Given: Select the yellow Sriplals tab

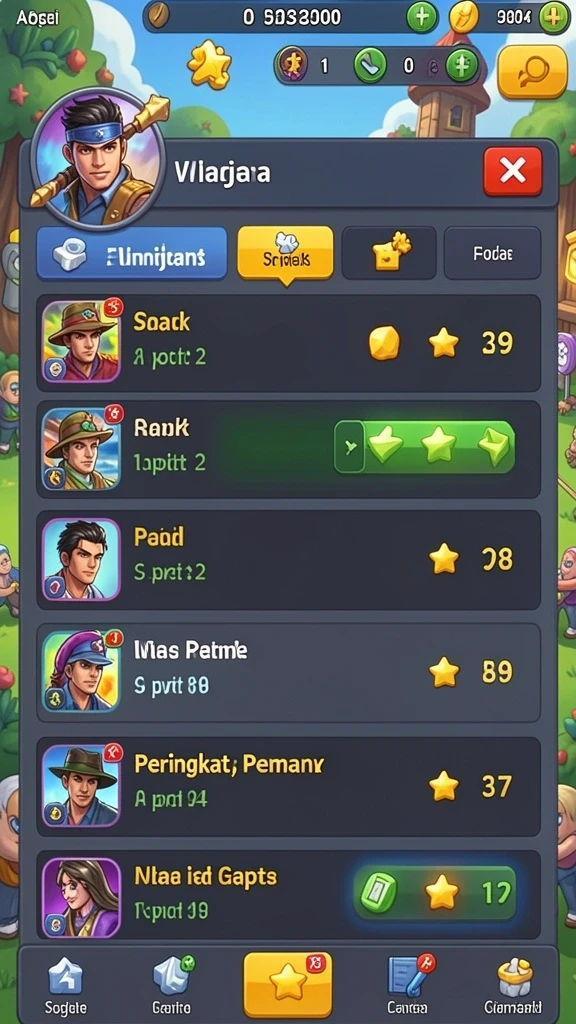Looking at the screenshot, I should pyautogui.click(x=285, y=255).
